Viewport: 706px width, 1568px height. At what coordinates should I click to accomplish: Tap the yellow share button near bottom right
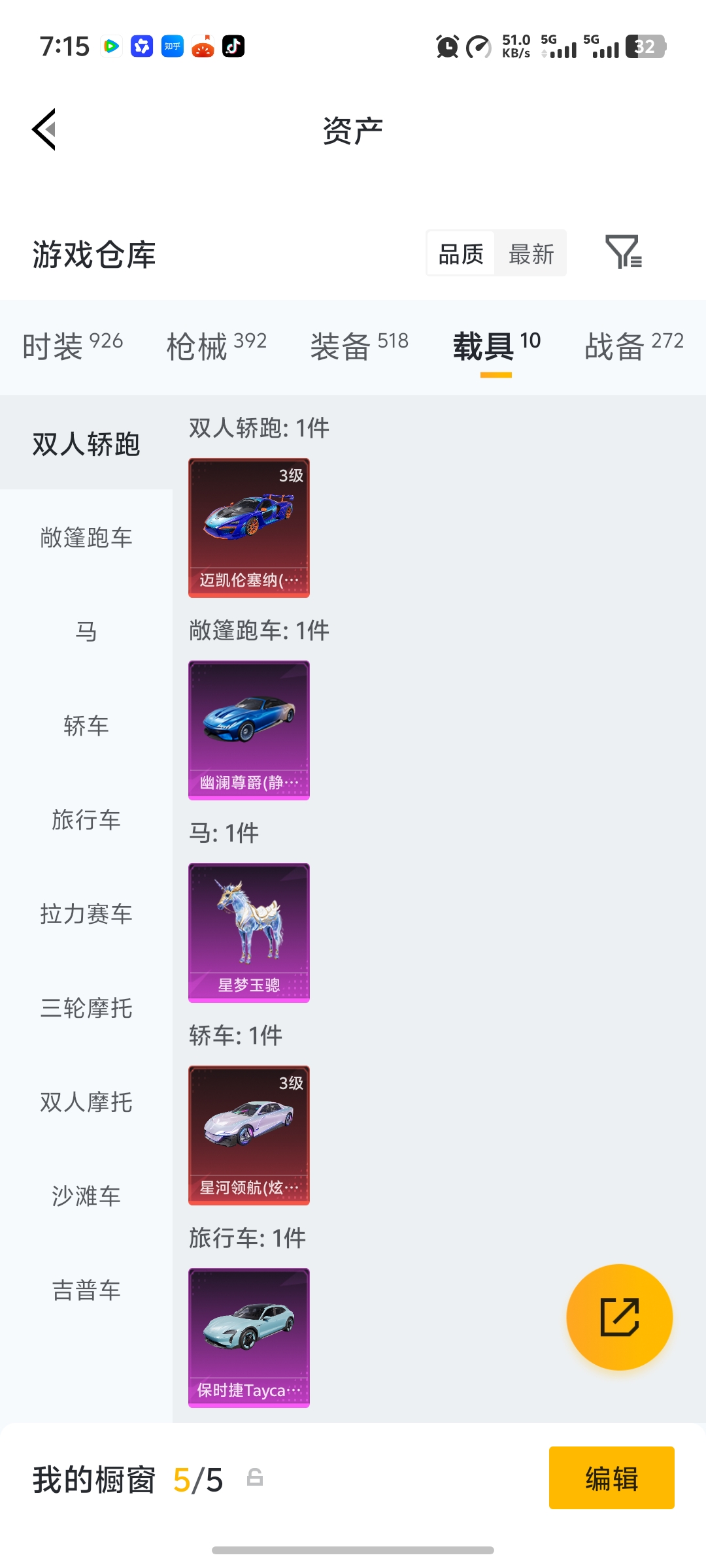coord(619,1317)
